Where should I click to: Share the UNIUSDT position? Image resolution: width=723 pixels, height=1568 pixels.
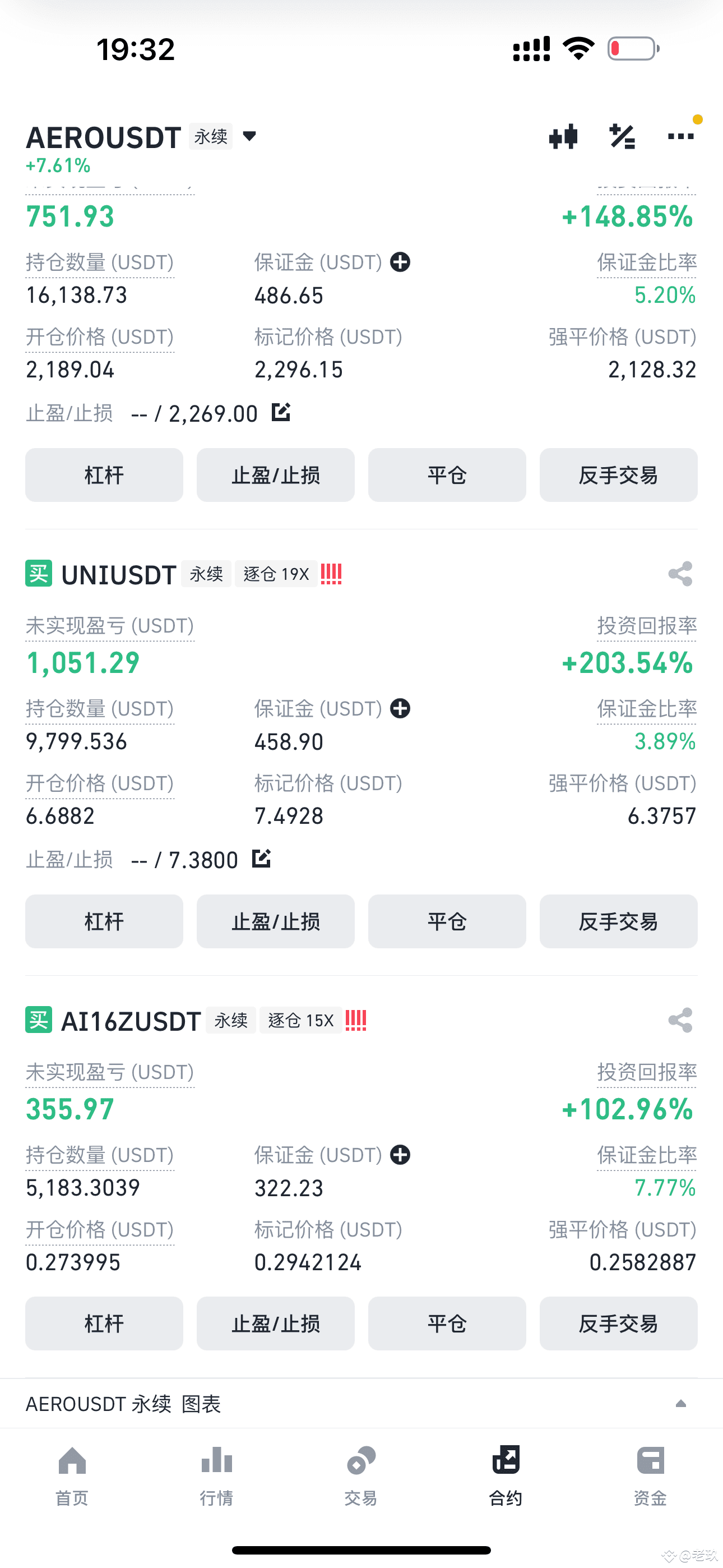tap(680, 573)
